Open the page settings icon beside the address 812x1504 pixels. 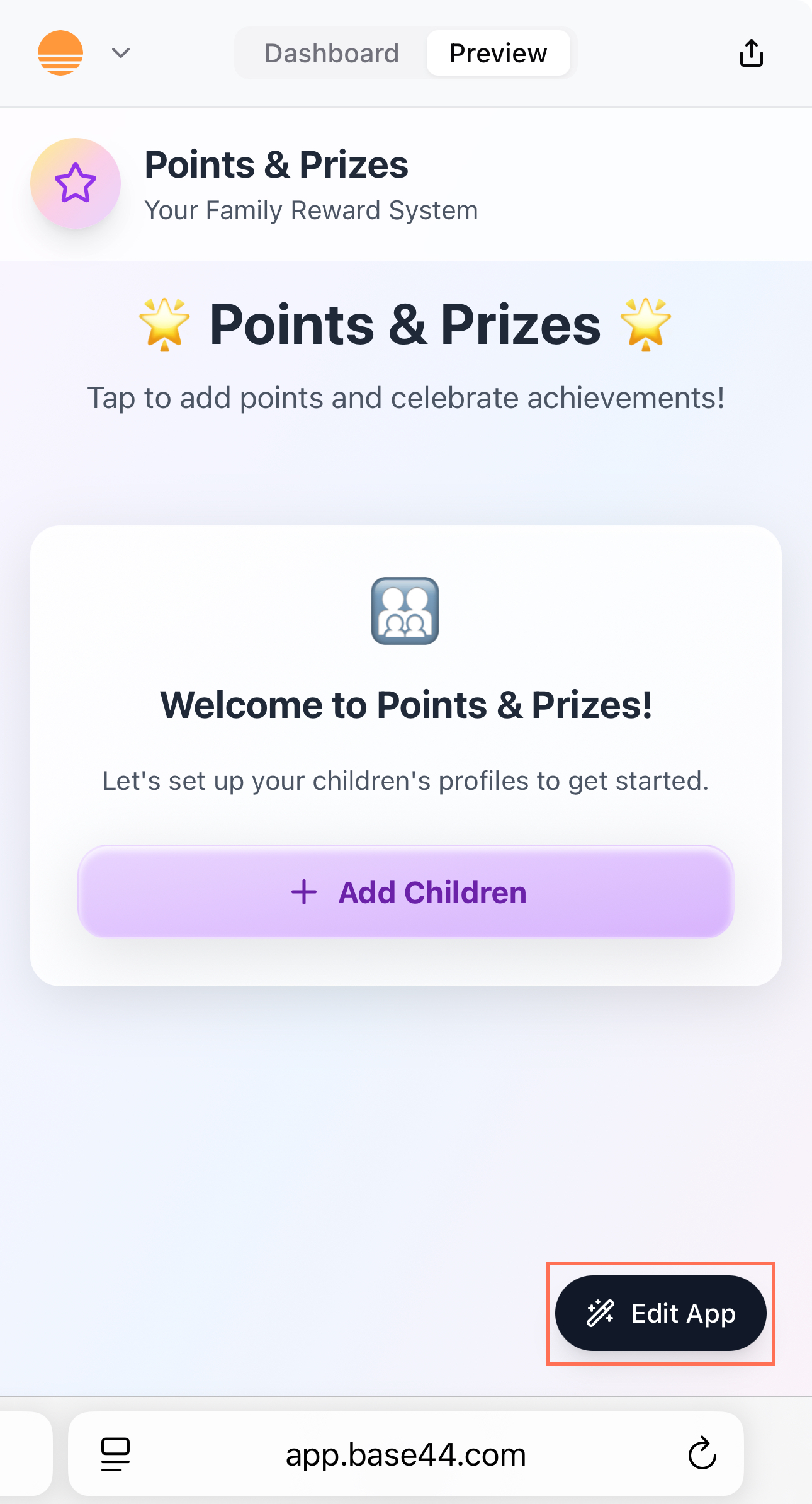(116, 1454)
